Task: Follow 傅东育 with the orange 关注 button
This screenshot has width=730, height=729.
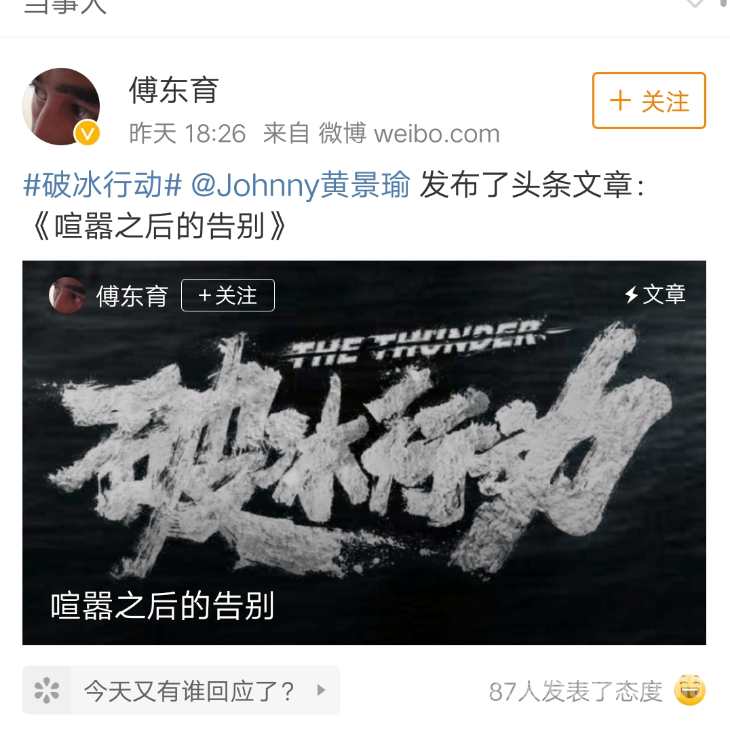Action: click(x=648, y=101)
